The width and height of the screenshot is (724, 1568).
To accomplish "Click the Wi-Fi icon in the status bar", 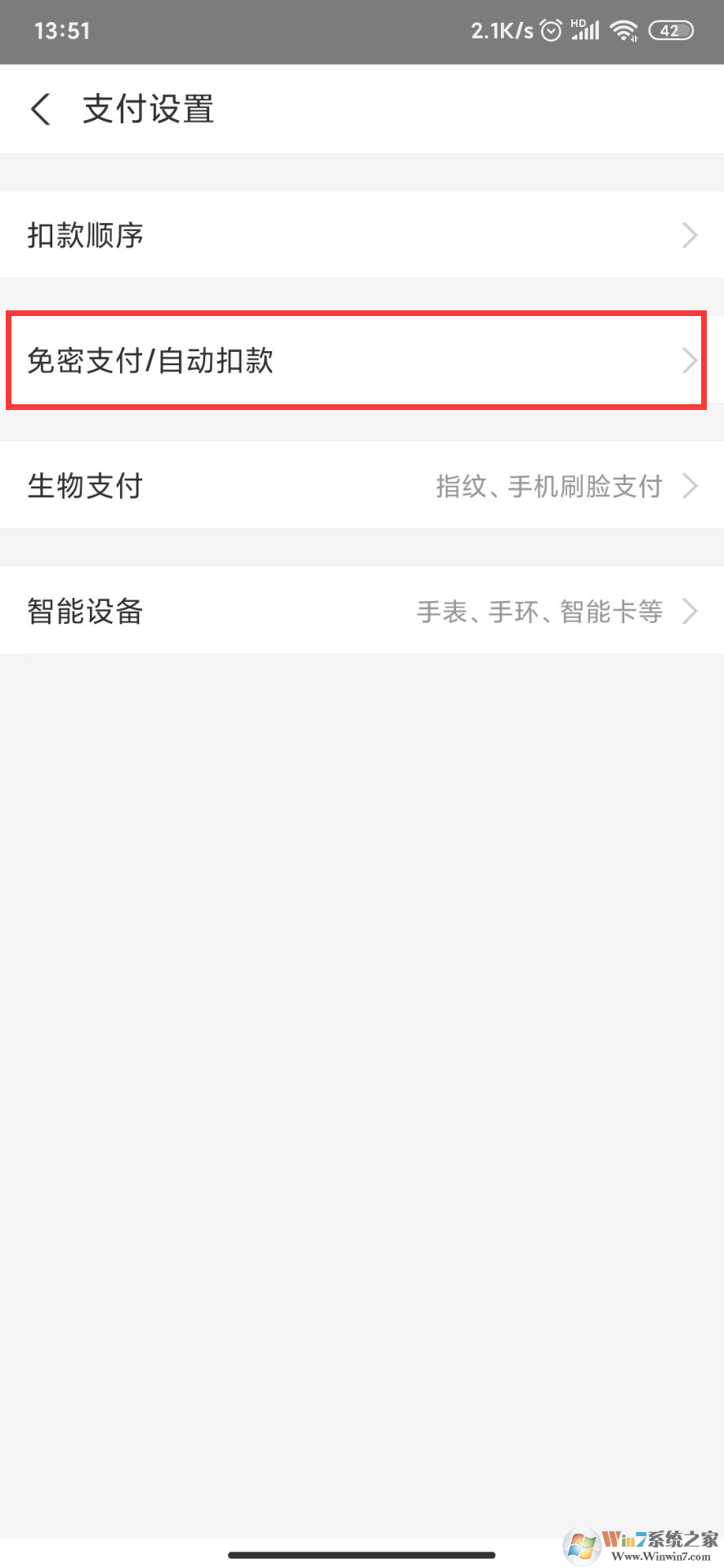I will click(x=625, y=30).
